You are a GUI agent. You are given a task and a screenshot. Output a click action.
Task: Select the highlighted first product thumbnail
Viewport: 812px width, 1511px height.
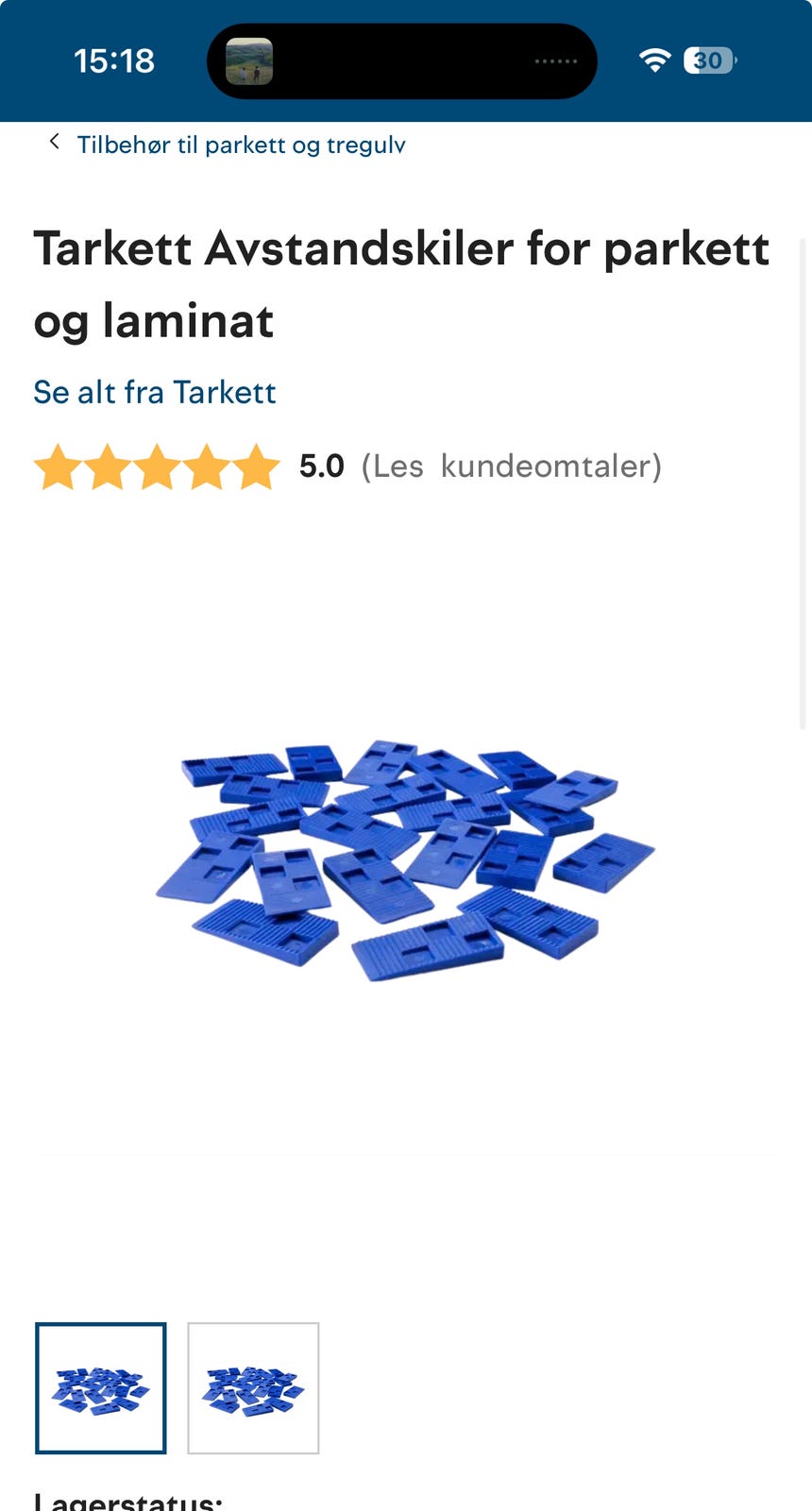pyautogui.click(x=101, y=1388)
